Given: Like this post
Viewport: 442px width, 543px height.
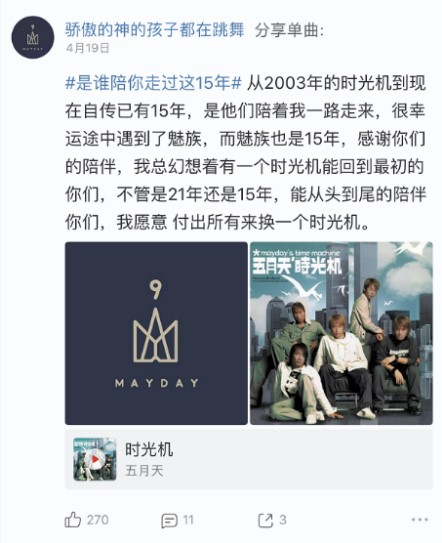Looking at the screenshot, I should pos(87,519).
